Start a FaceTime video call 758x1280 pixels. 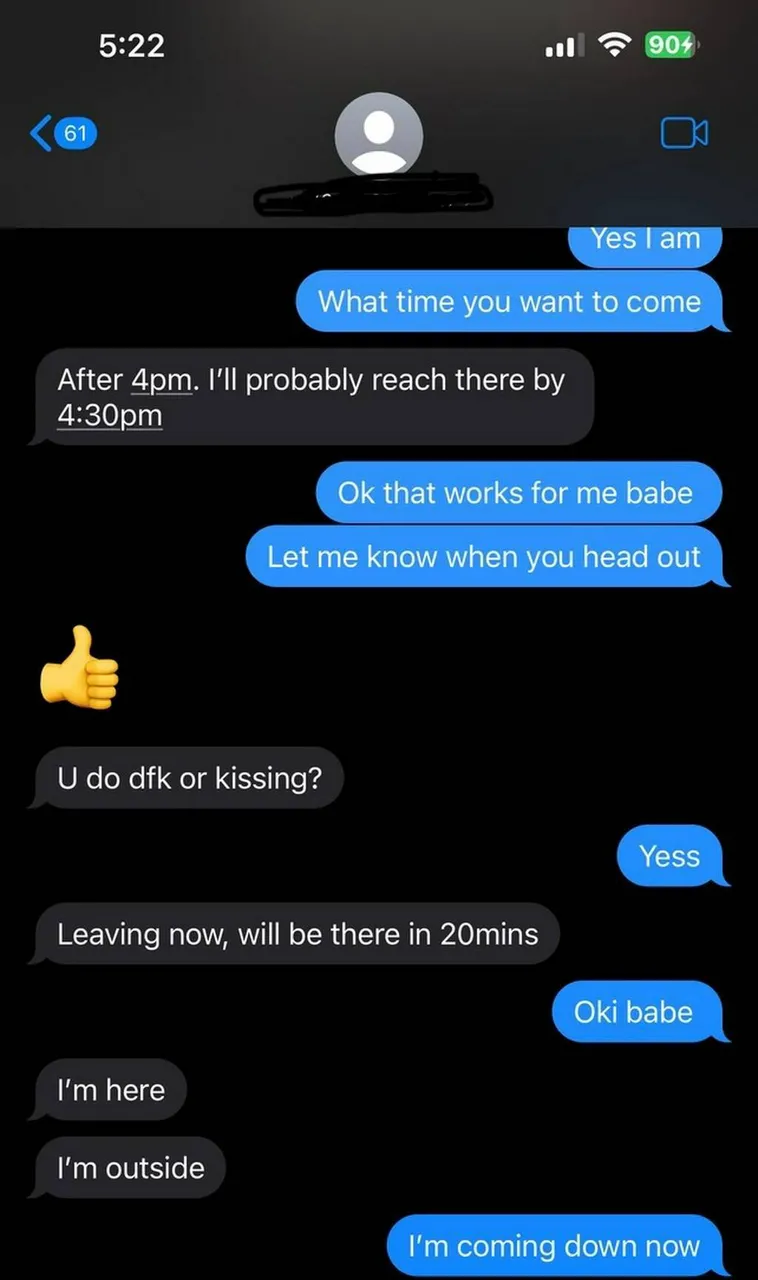(683, 132)
